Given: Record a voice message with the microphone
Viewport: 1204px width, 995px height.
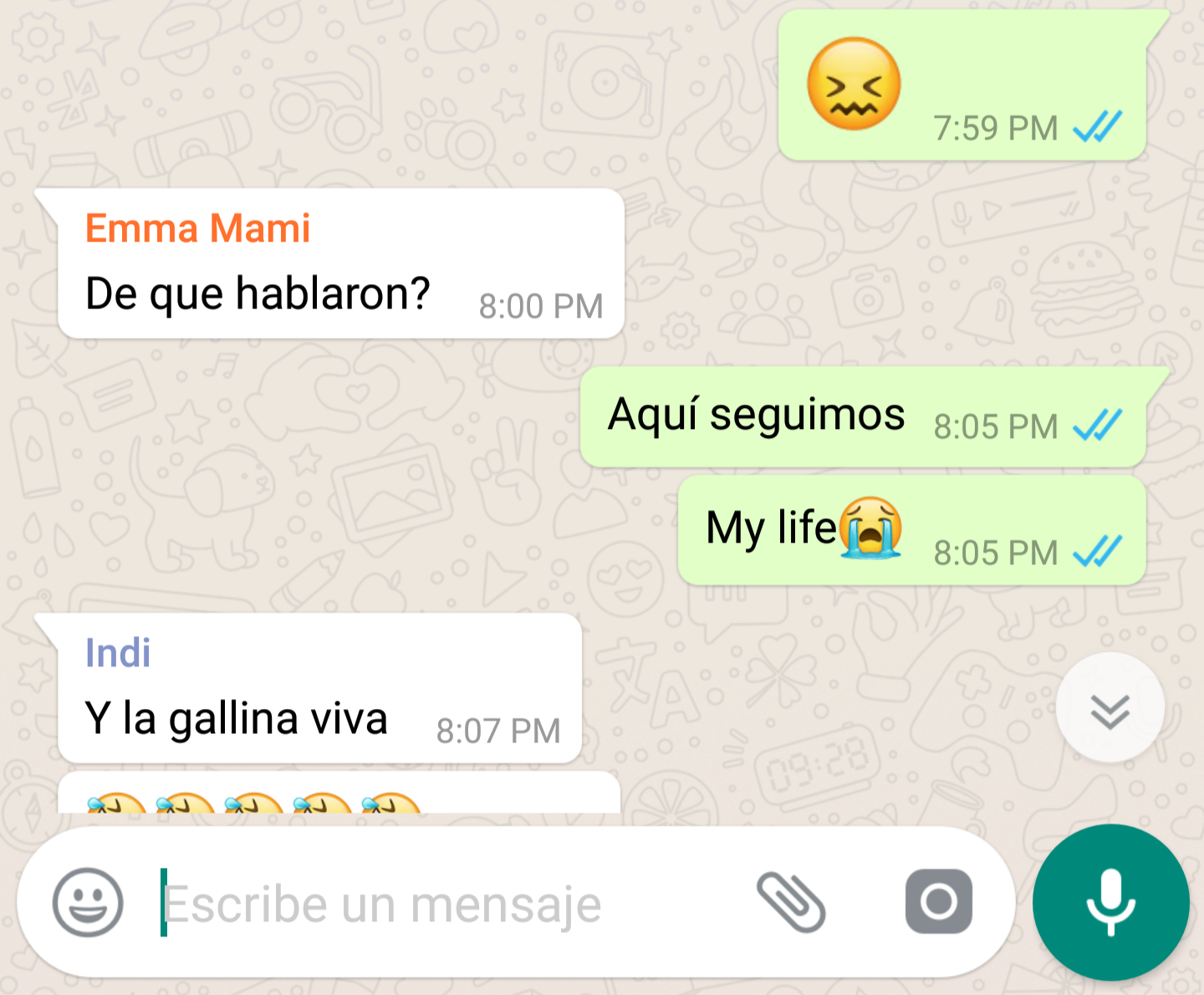Looking at the screenshot, I should click(x=1110, y=902).
